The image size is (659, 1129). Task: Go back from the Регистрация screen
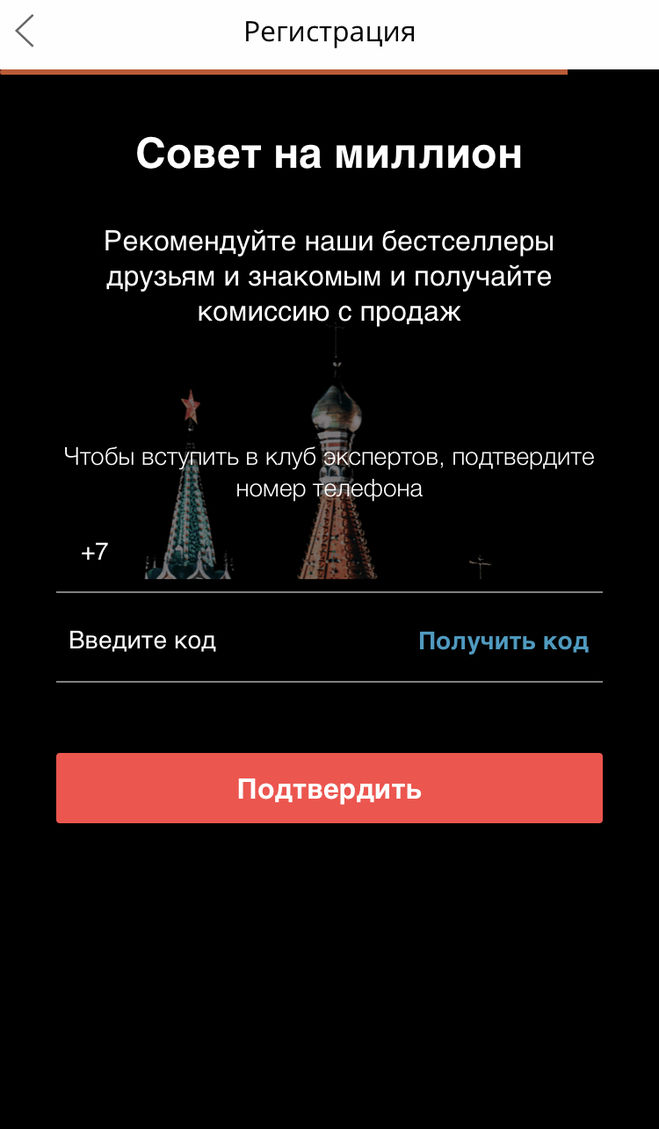pyautogui.click(x=26, y=32)
